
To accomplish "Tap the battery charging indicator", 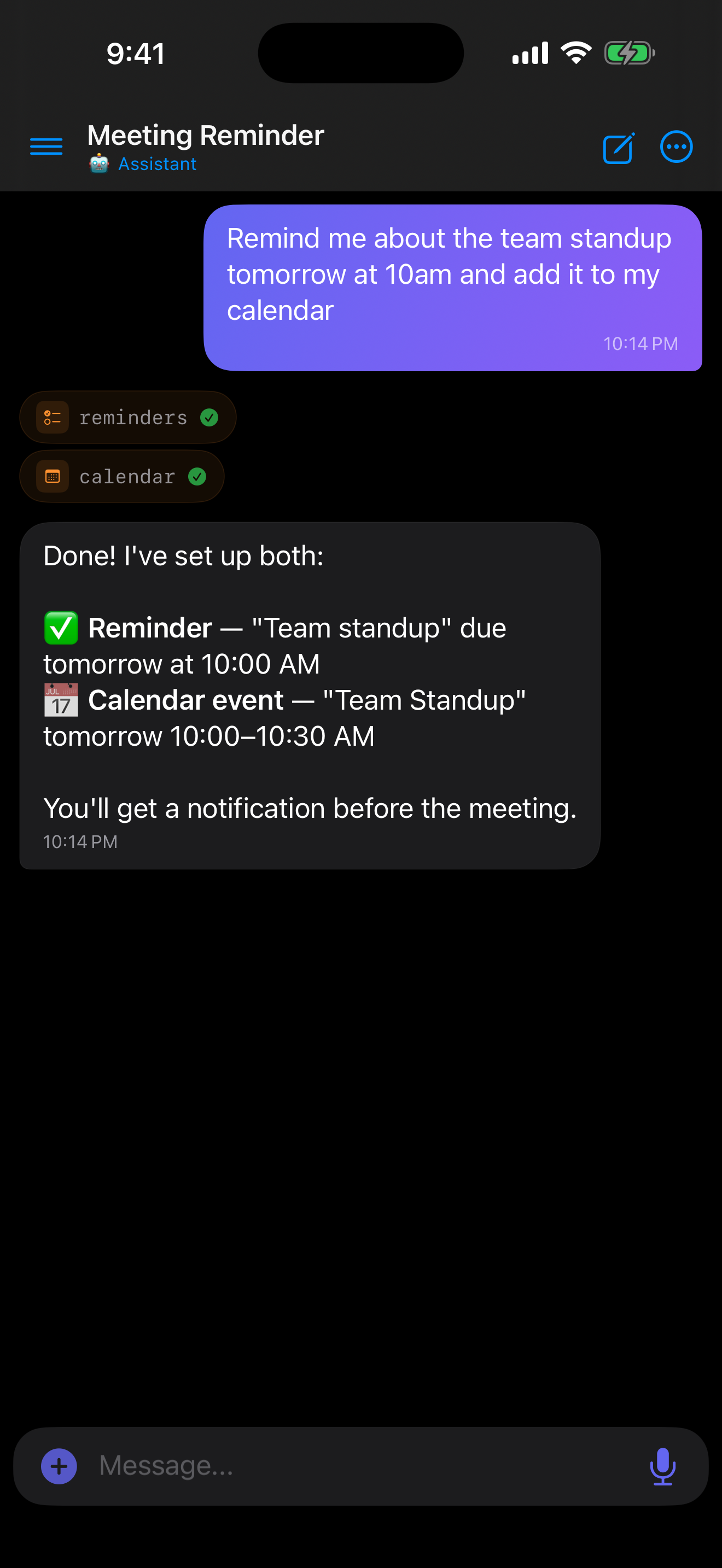I will 630,53.
